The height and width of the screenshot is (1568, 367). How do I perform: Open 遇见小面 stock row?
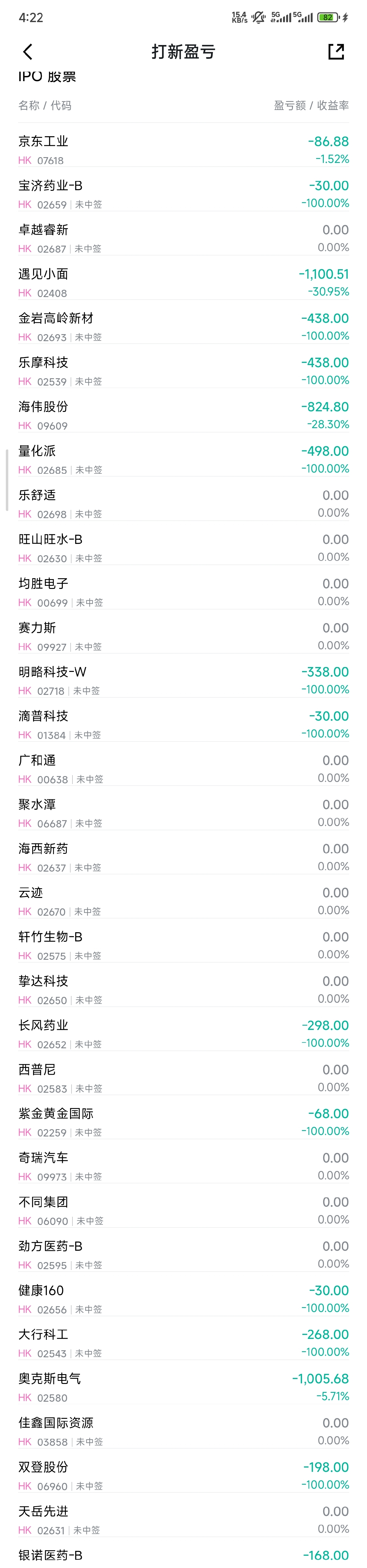[x=183, y=282]
